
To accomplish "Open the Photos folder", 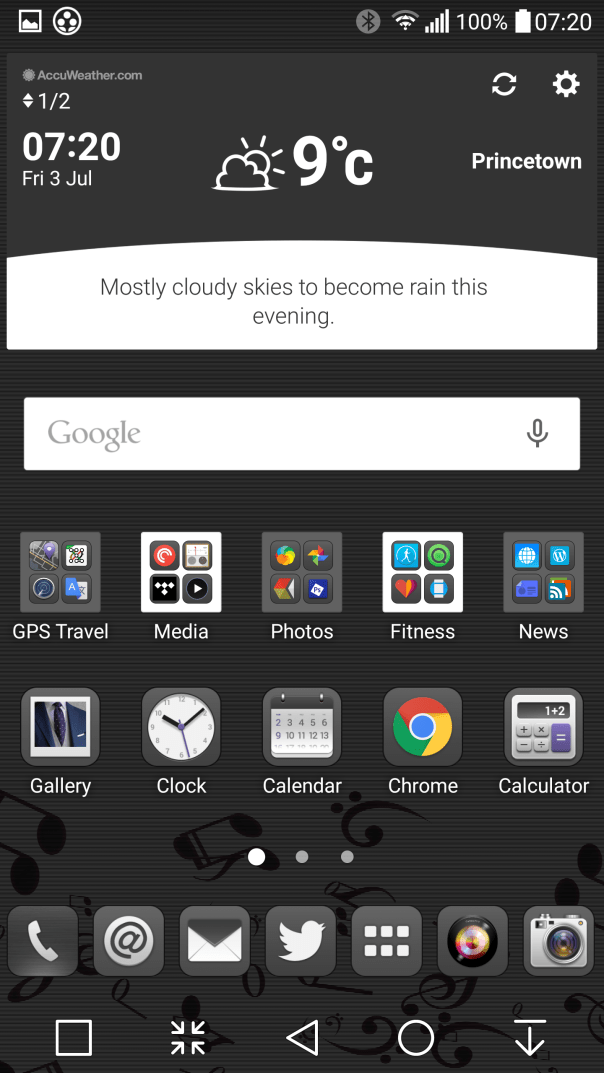I will (302, 572).
